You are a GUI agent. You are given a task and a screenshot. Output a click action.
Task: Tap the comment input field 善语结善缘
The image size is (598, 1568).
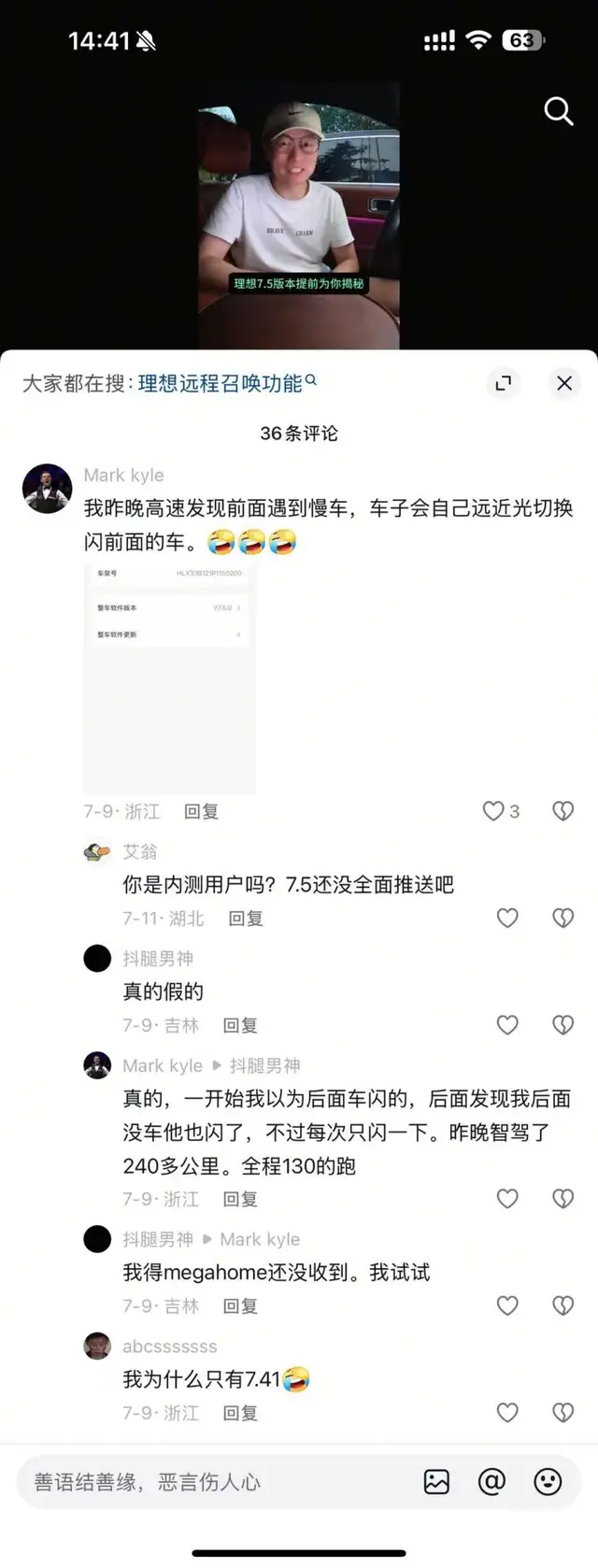coord(215,1482)
